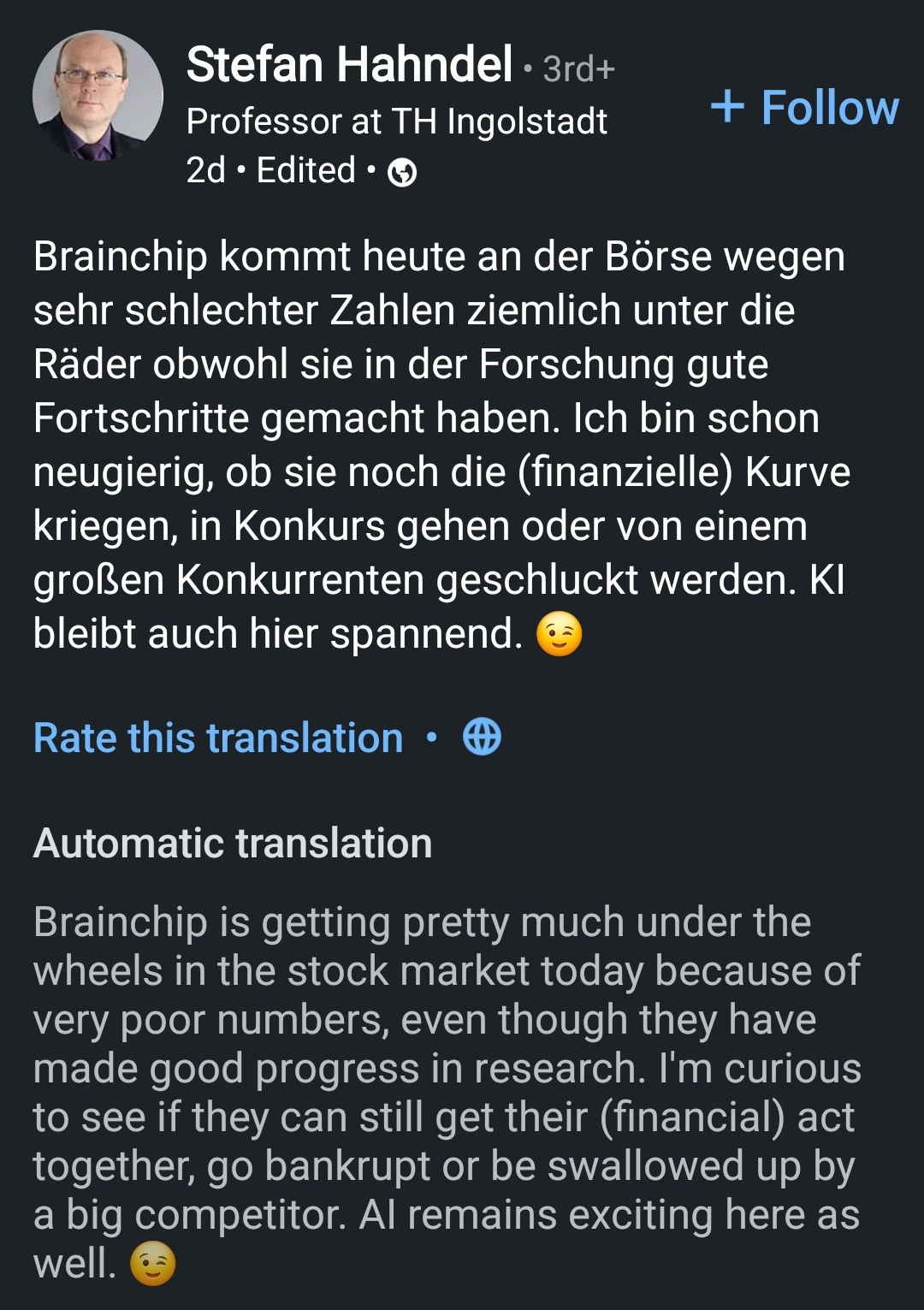Screen dimensions: 924x1310
Task: Open the translation language globe icon
Action: pos(482,737)
